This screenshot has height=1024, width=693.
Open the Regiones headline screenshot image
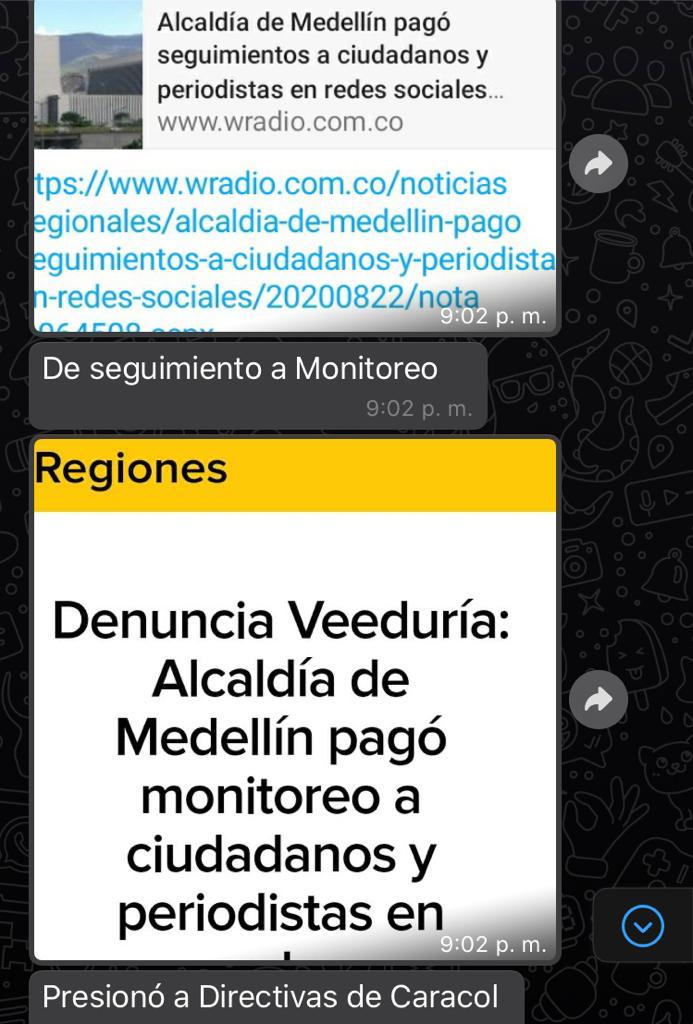pos(294,700)
